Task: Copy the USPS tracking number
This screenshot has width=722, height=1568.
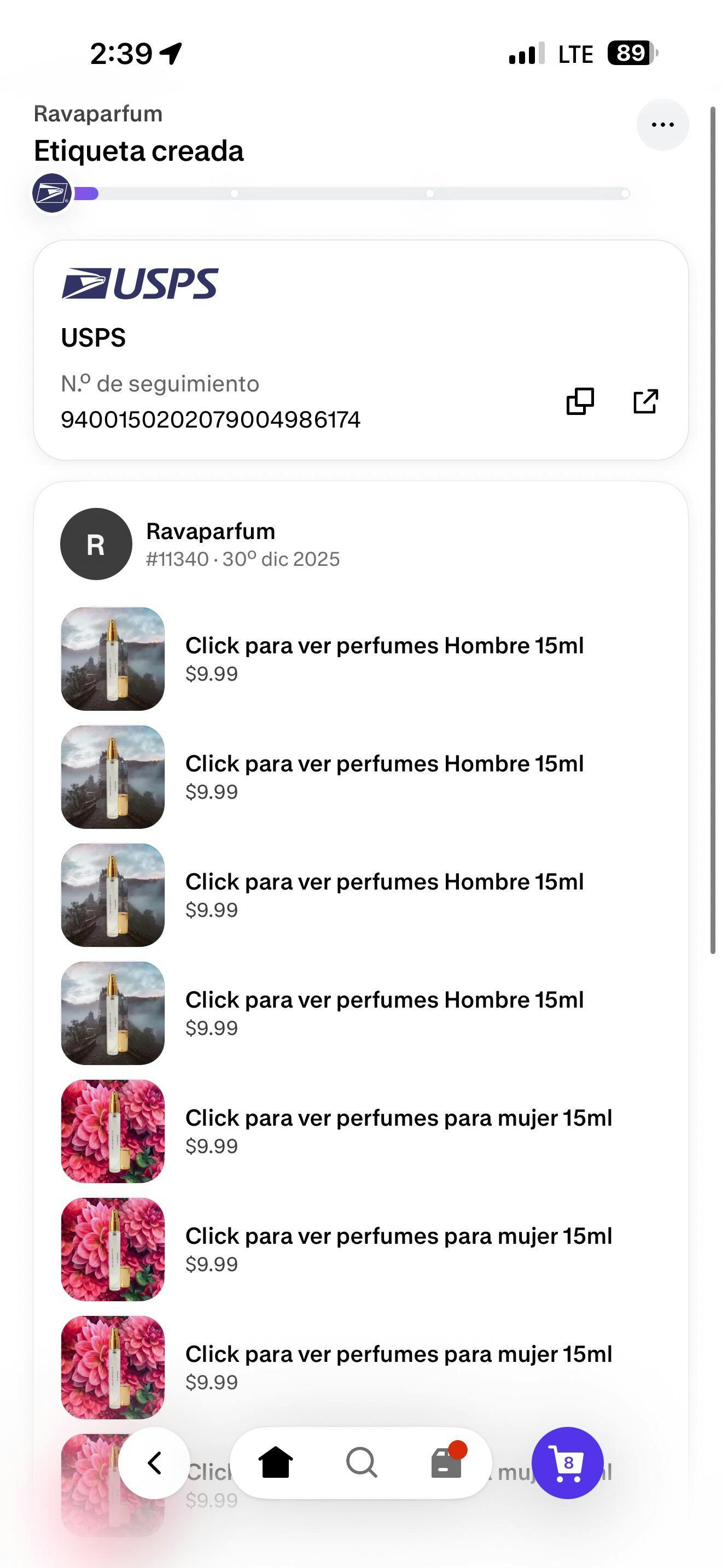Action: (x=580, y=402)
